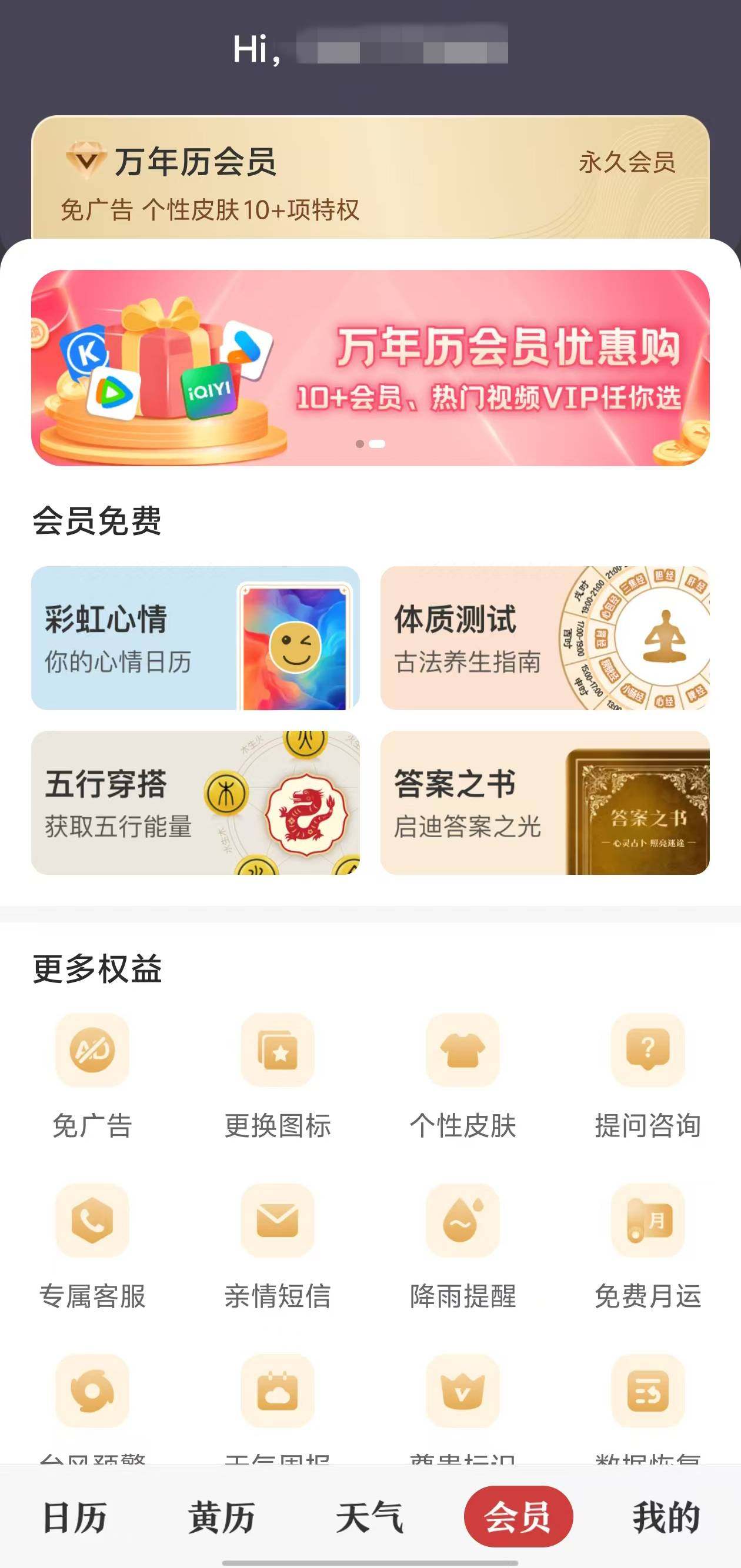Contact 专属客服 support

pyautogui.click(x=92, y=1245)
